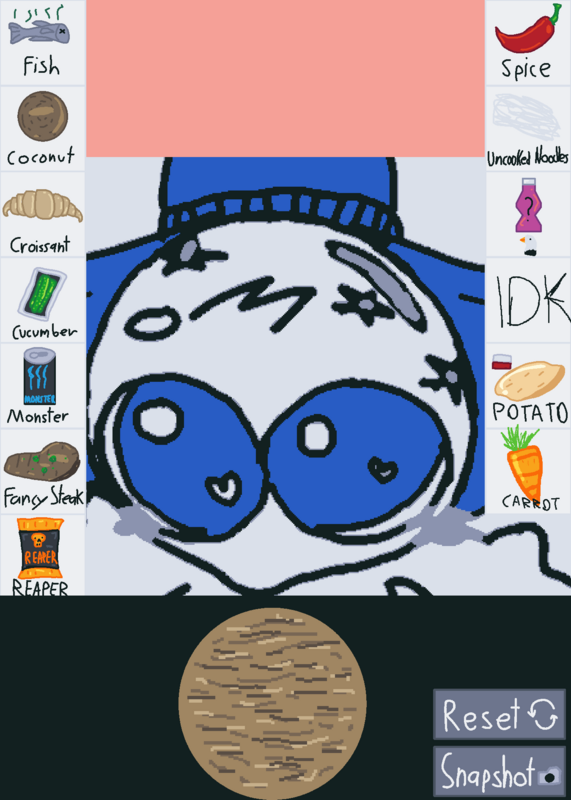Tap the Reset button
The height and width of the screenshot is (800, 571).
pos(500,714)
